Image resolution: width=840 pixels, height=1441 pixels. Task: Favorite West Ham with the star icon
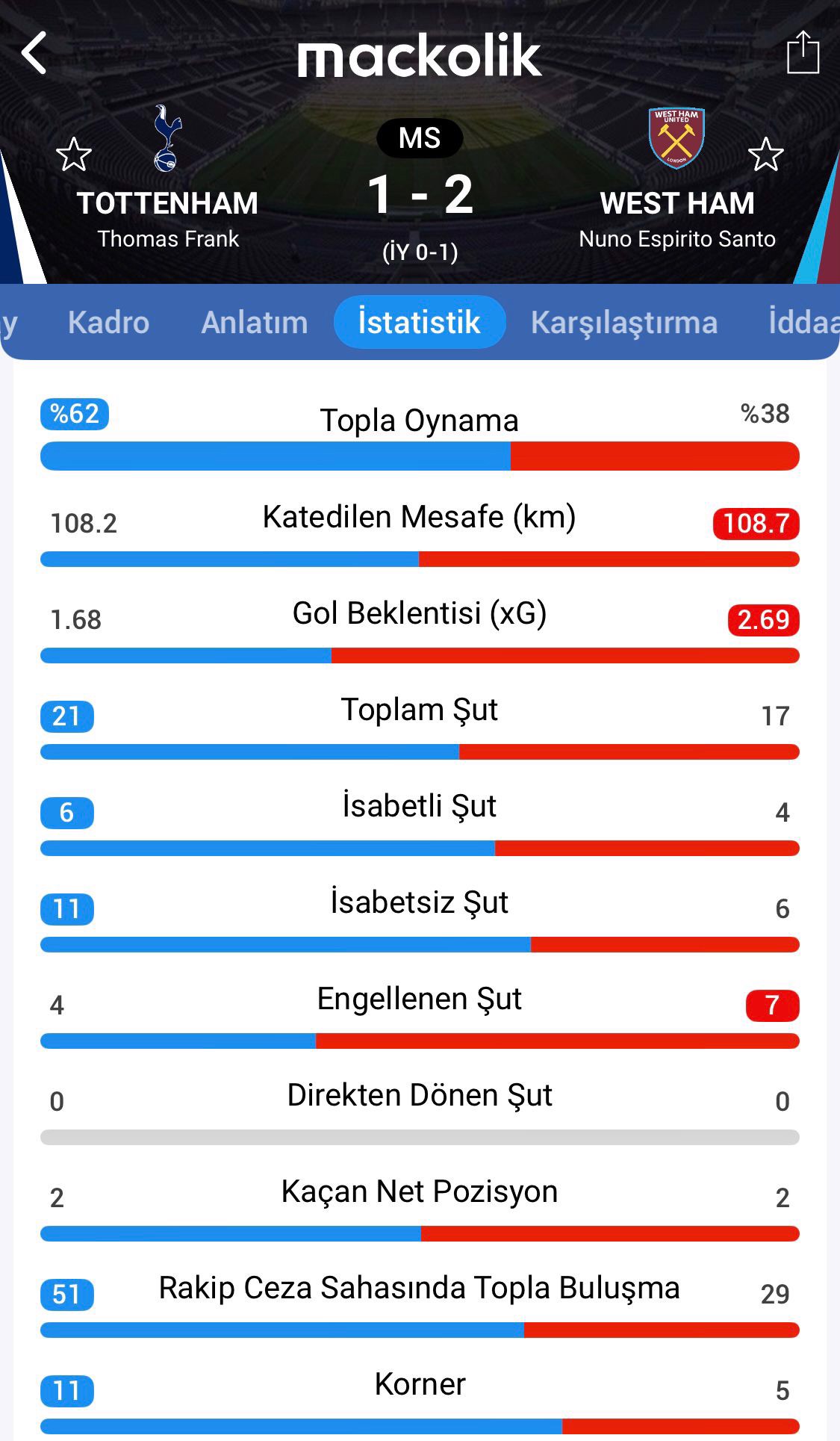click(x=765, y=155)
